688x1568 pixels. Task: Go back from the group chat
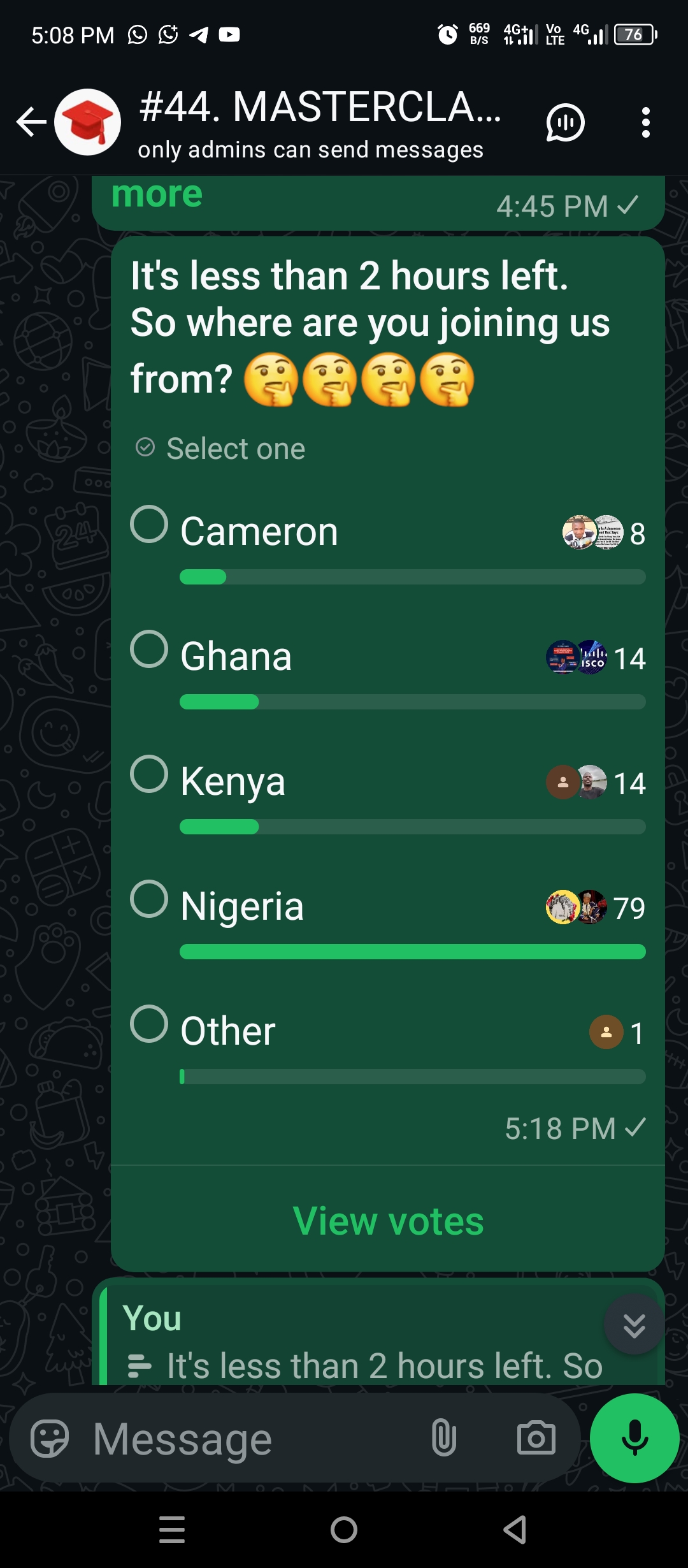(x=32, y=122)
